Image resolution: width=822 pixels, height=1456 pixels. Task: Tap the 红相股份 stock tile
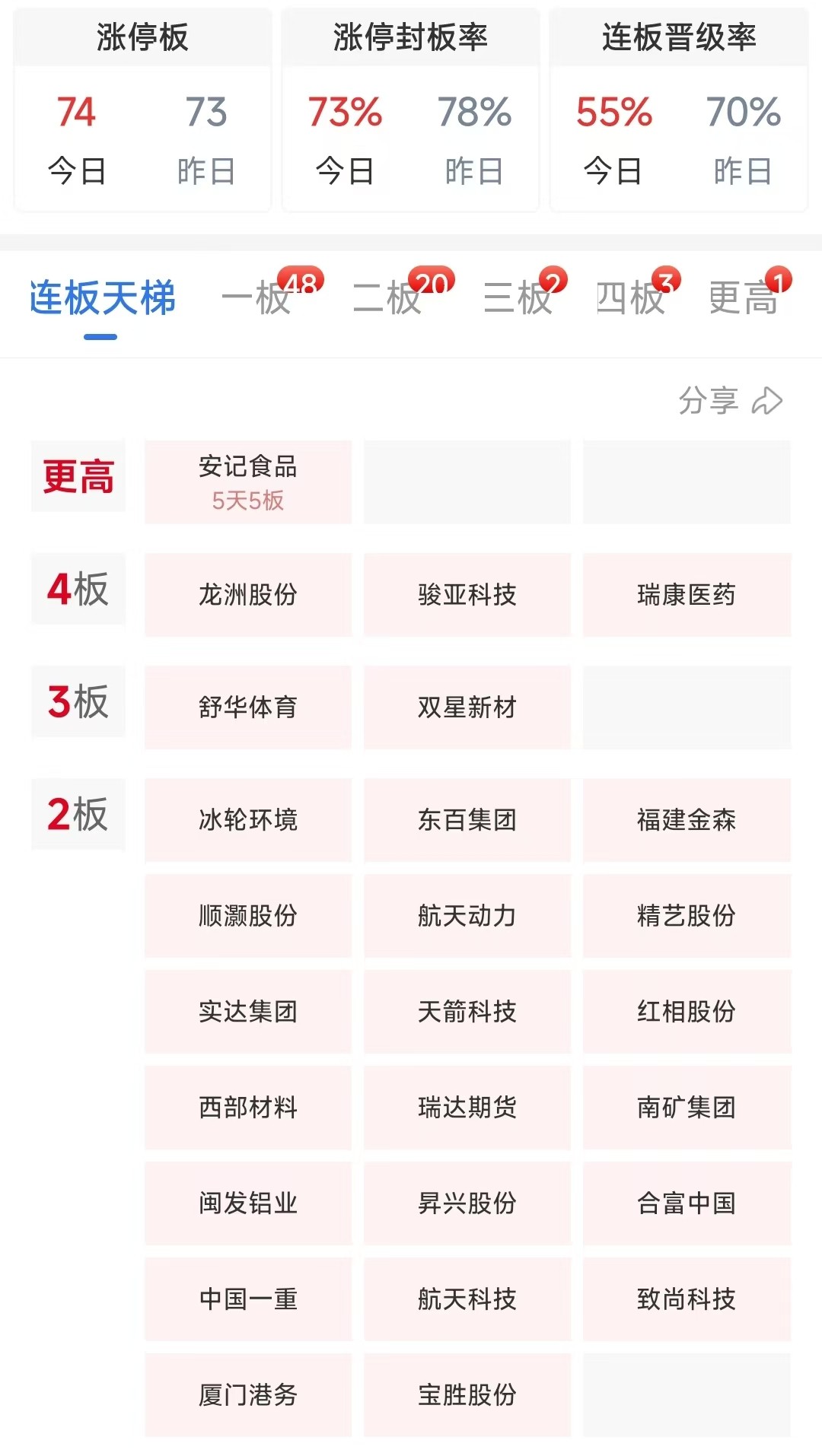[687, 1011]
